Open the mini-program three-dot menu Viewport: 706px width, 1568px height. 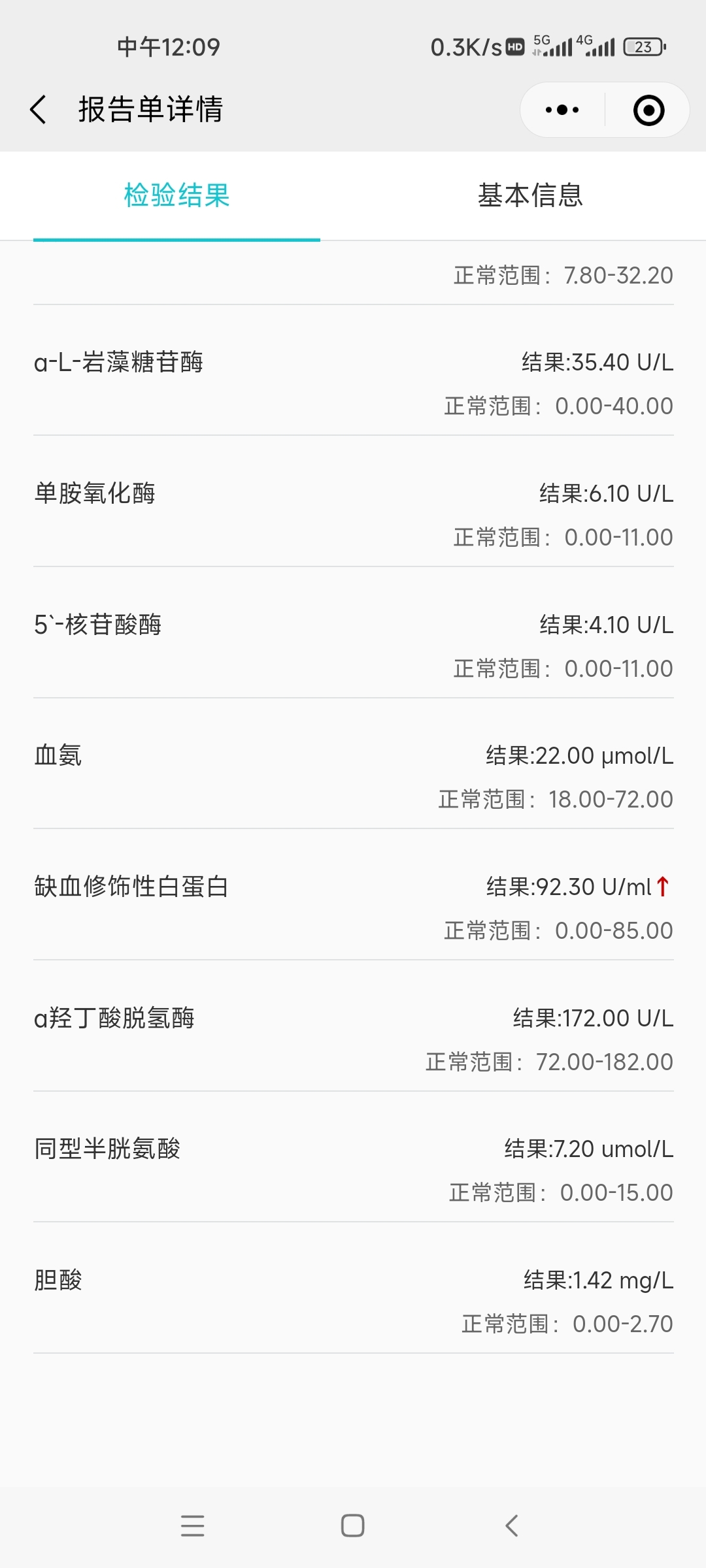coord(562,110)
